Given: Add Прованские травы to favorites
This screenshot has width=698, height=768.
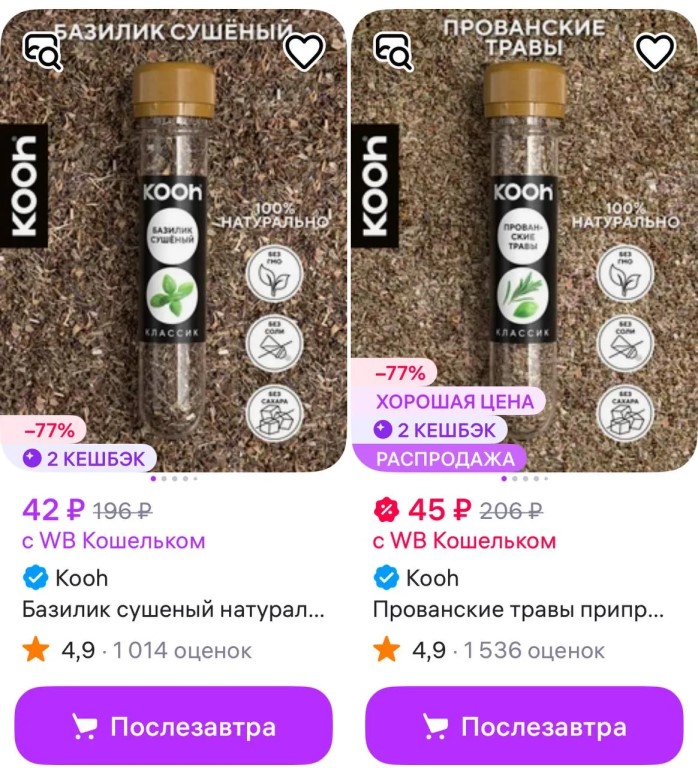Looking at the screenshot, I should [x=655, y=51].
